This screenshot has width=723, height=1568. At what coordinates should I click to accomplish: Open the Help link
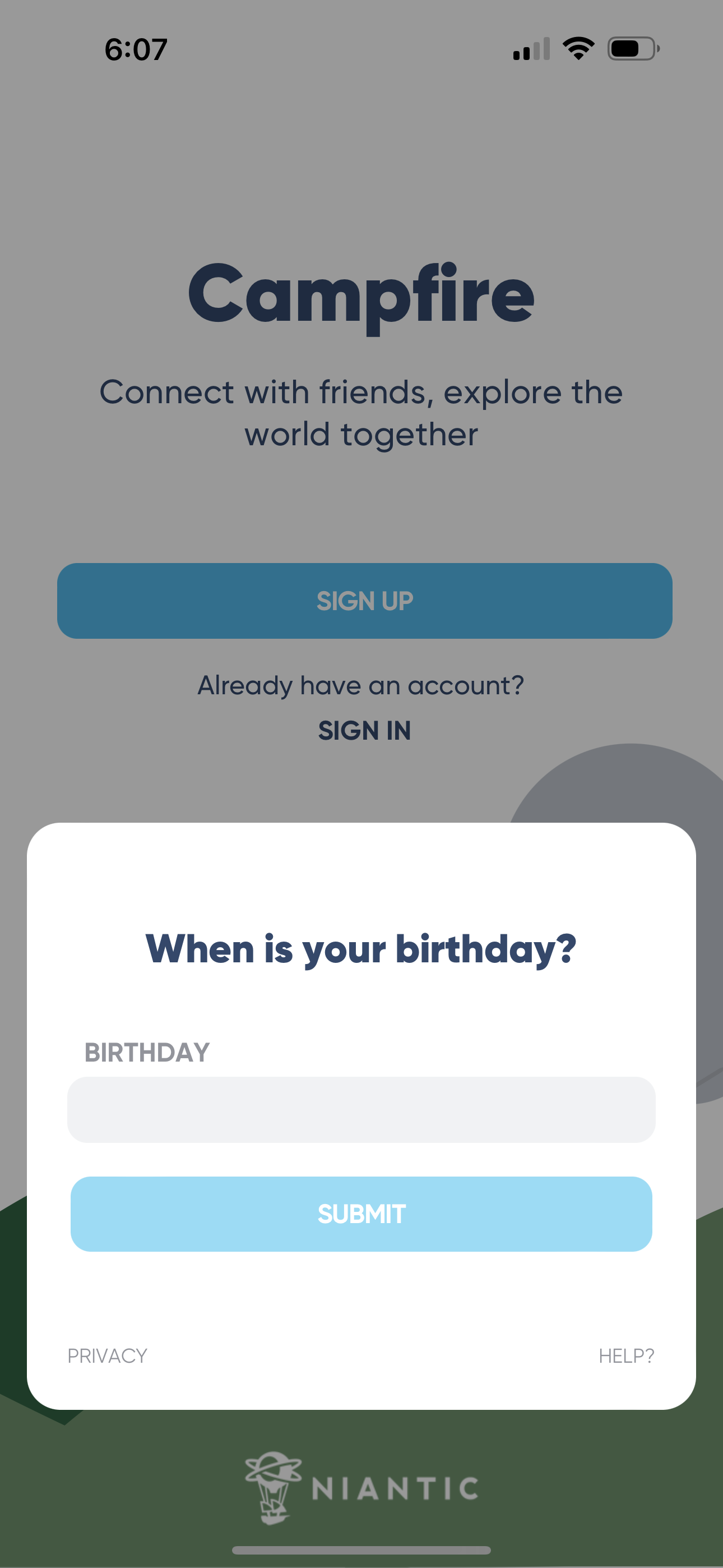click(625, 1355)
